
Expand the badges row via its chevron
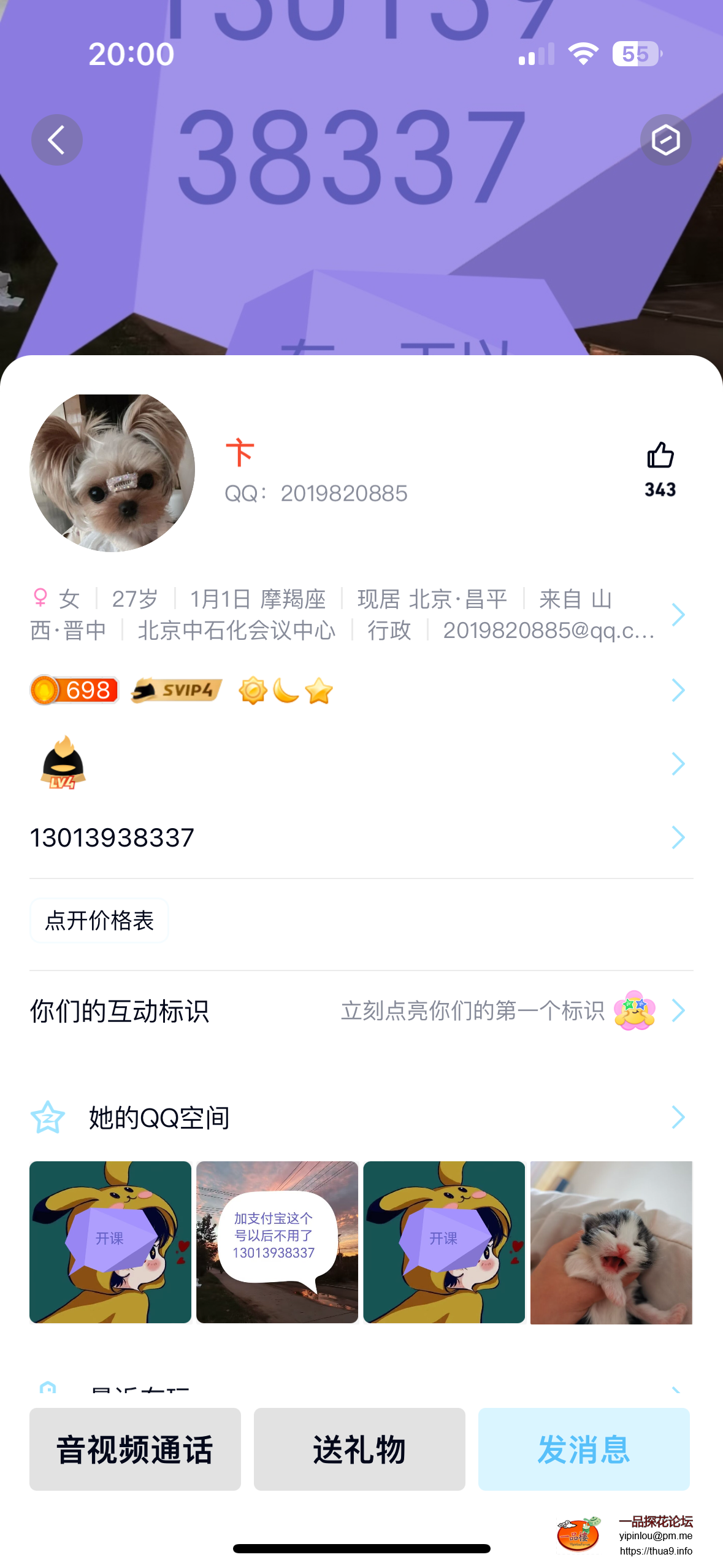click(677, 690)
